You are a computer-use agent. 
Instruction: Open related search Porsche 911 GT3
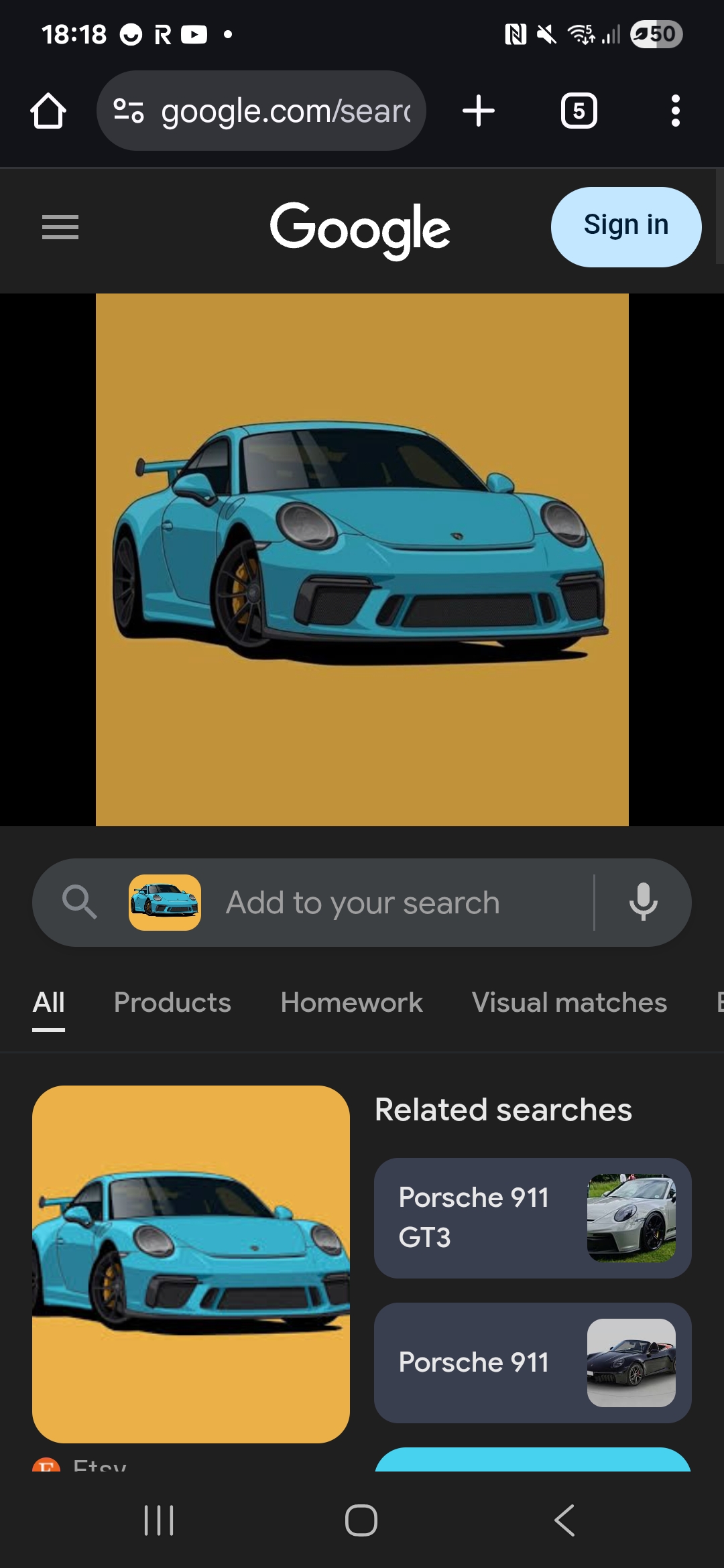[x=532, y=1218]
